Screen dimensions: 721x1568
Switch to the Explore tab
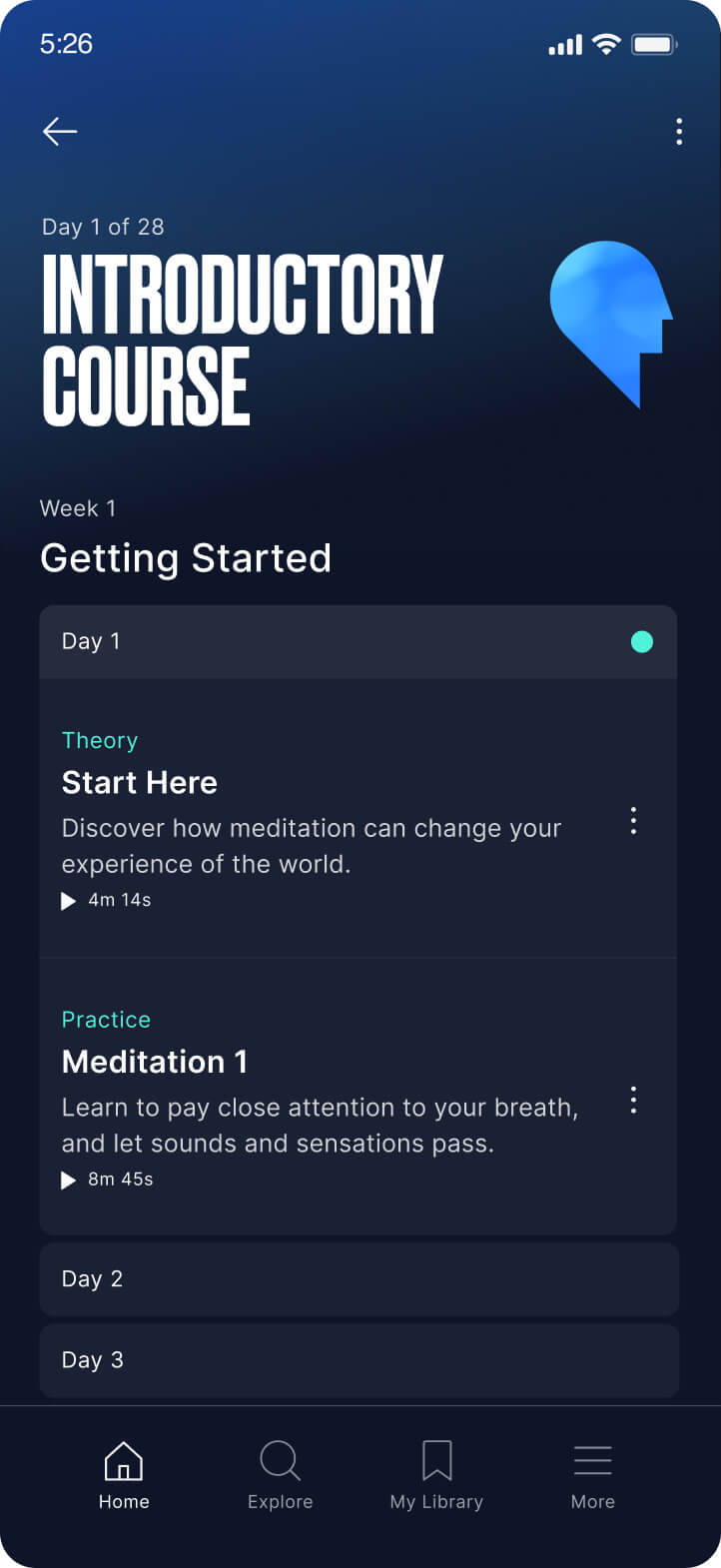tap(281, 1474)
